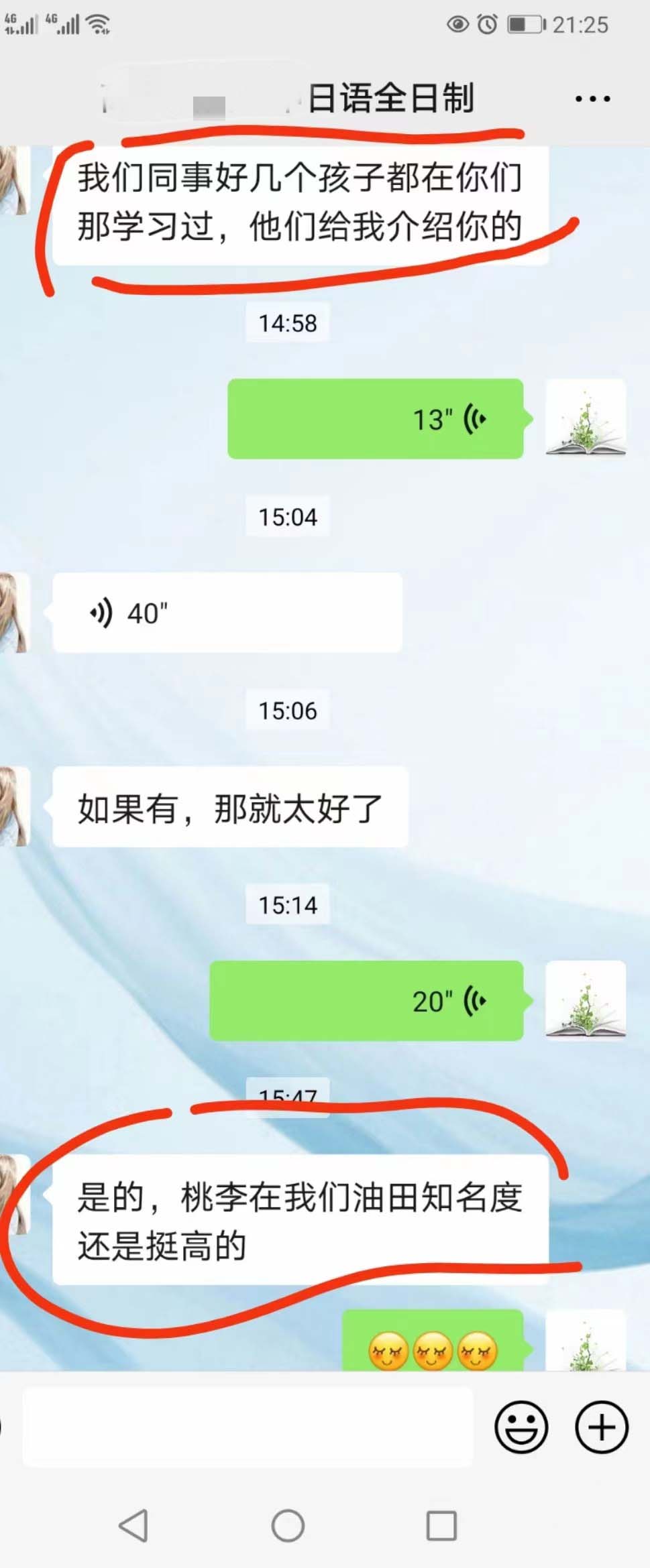
Task: Go back using the system back button
Action: 133,1526
